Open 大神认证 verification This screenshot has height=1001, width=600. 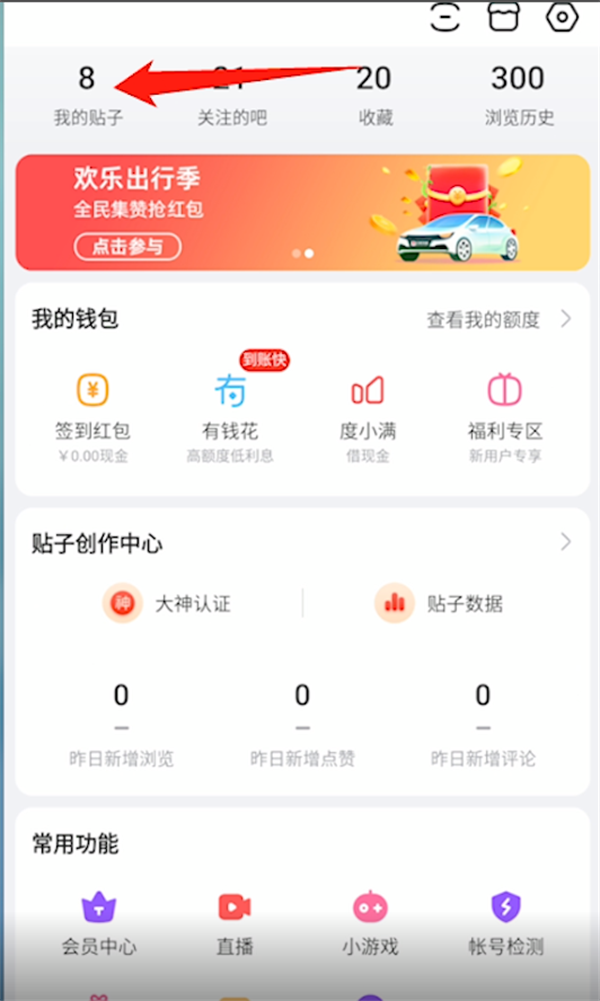[x=170, y=603]
